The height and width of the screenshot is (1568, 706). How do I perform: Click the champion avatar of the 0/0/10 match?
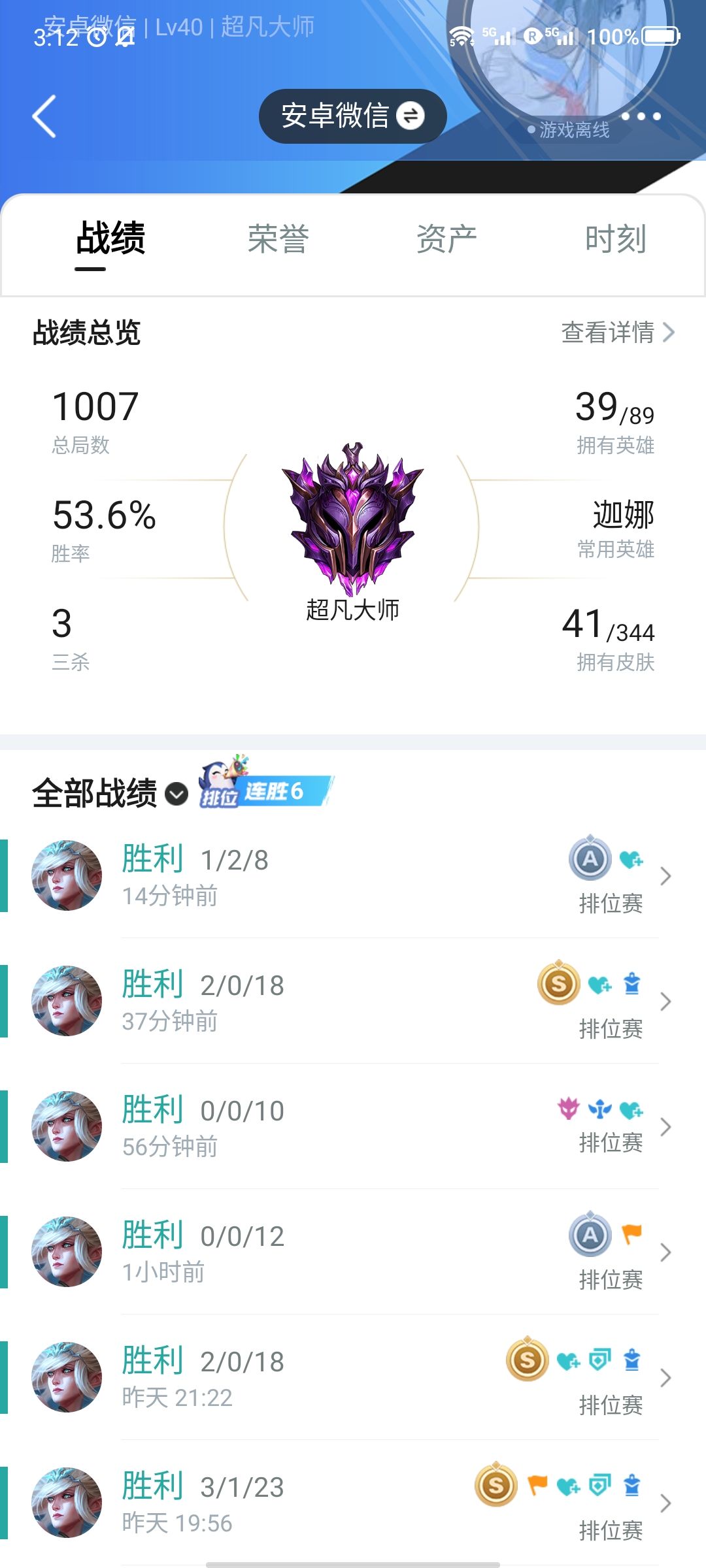point(67,1125)
